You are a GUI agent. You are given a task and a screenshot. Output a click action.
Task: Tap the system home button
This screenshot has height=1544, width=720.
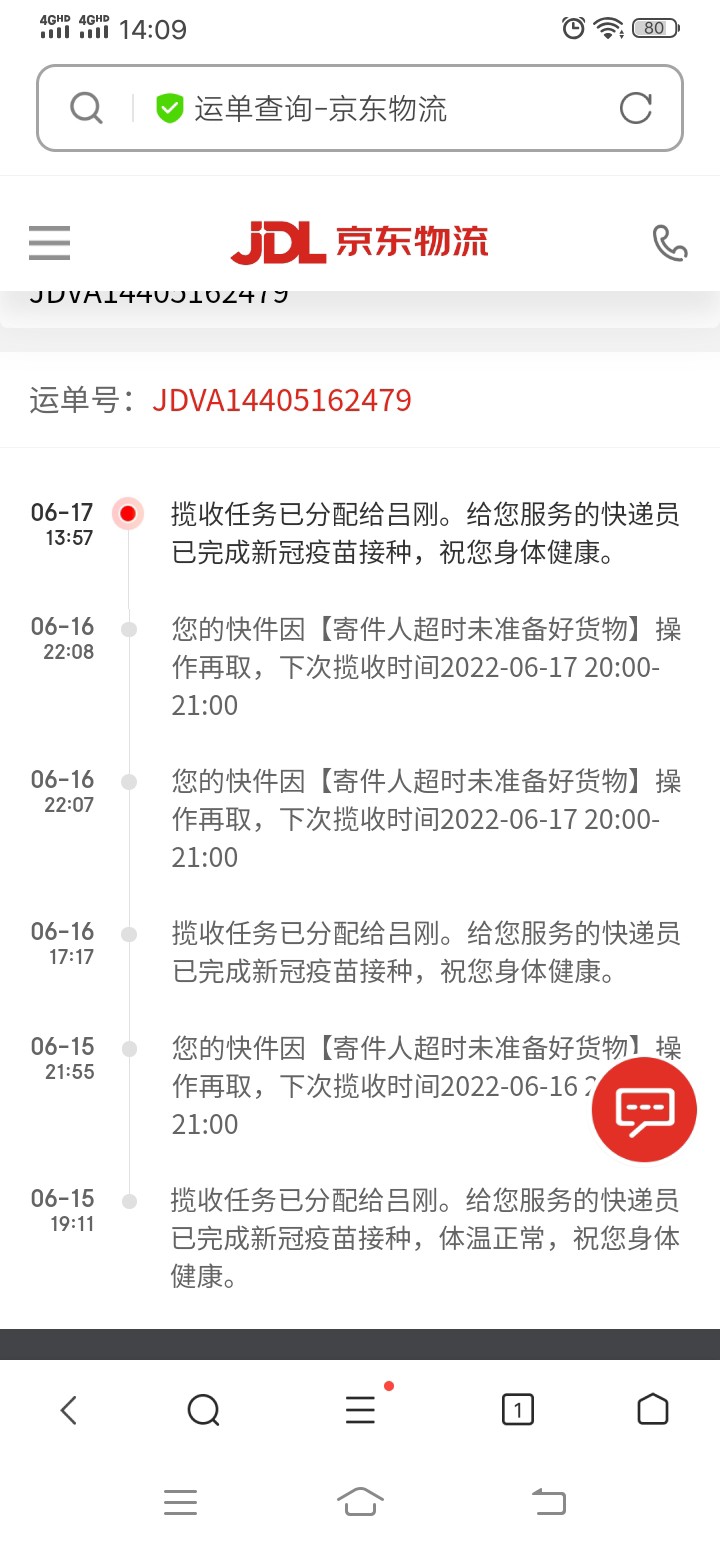click(360, 1501)
